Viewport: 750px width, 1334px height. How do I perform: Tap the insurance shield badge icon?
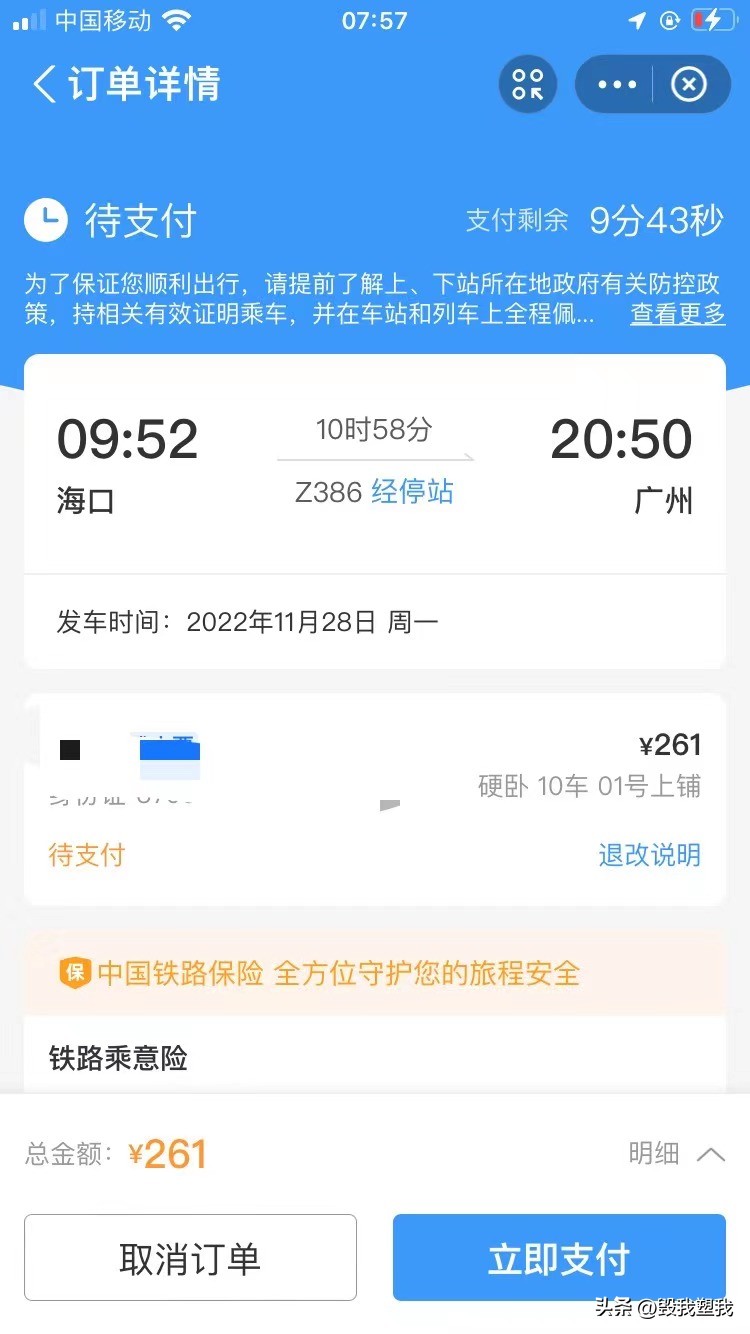[x=73, y=972]
